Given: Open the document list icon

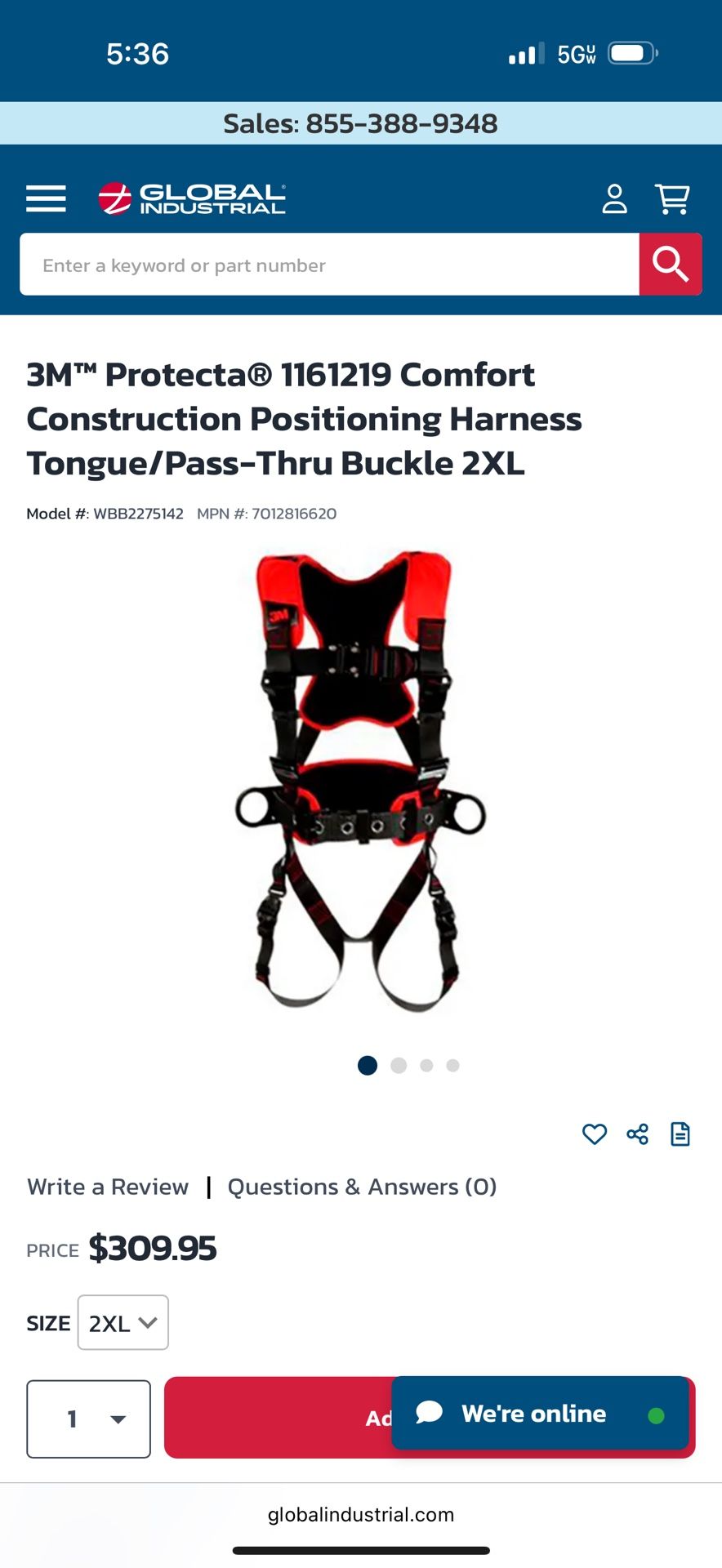Looking at the screenshot, I should (x=680, y=1134).
